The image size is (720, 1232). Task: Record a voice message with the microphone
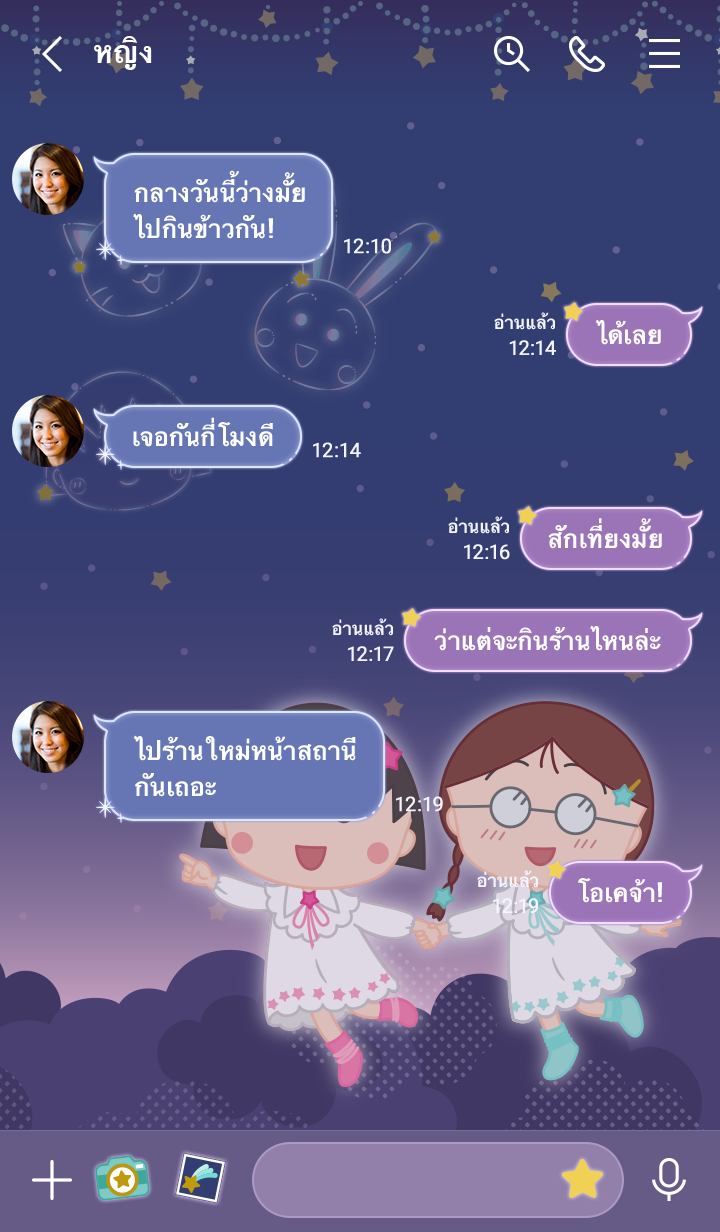[x=668, y=1180]
